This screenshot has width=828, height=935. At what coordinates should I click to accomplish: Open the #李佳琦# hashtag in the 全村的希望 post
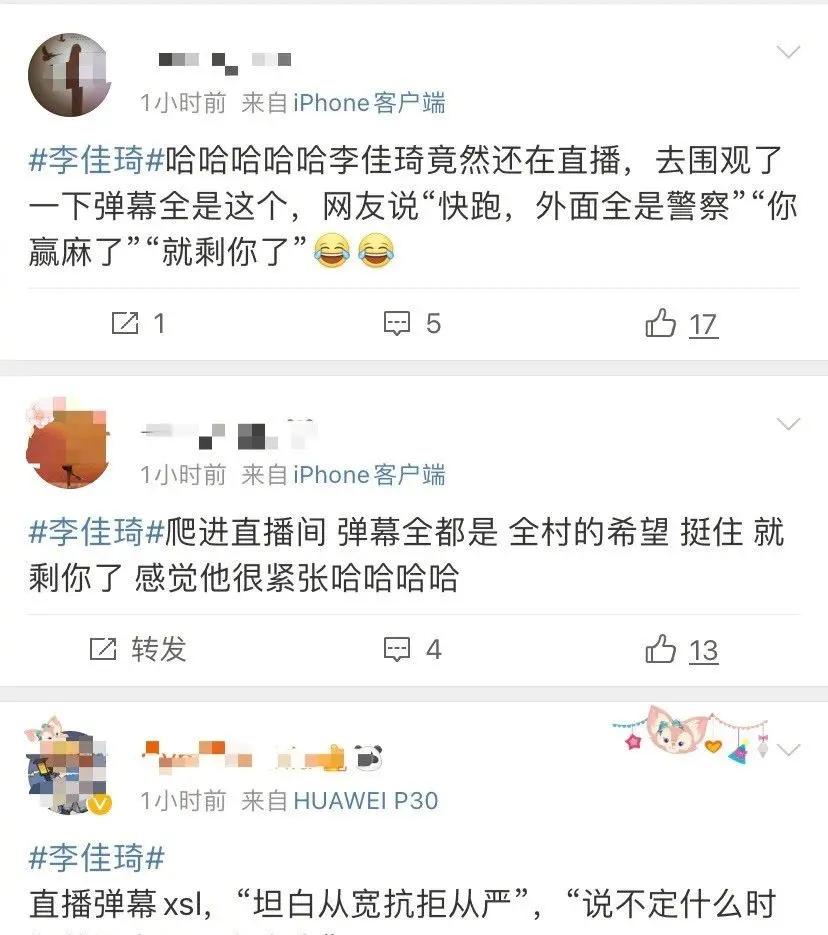point(96,532)
